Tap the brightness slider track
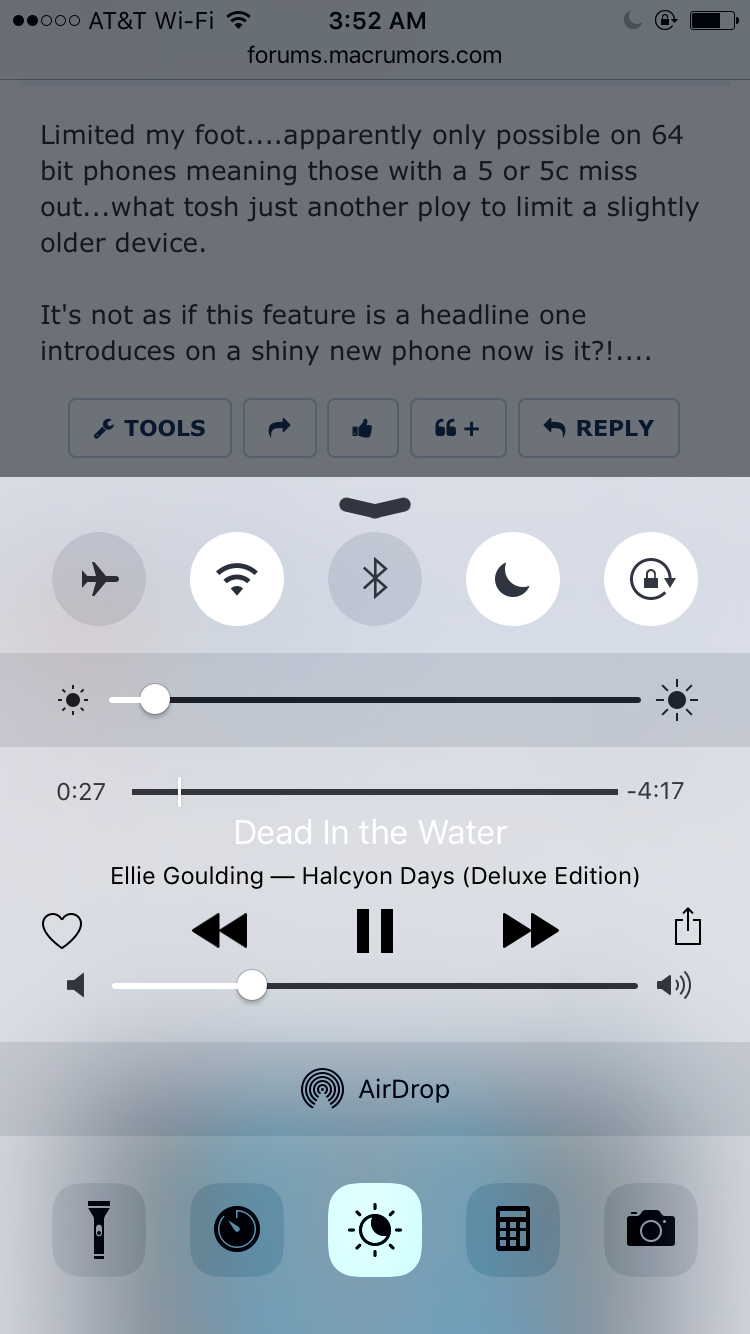The height and width of the screenshot is (1334, 750). tap(375, 700)
